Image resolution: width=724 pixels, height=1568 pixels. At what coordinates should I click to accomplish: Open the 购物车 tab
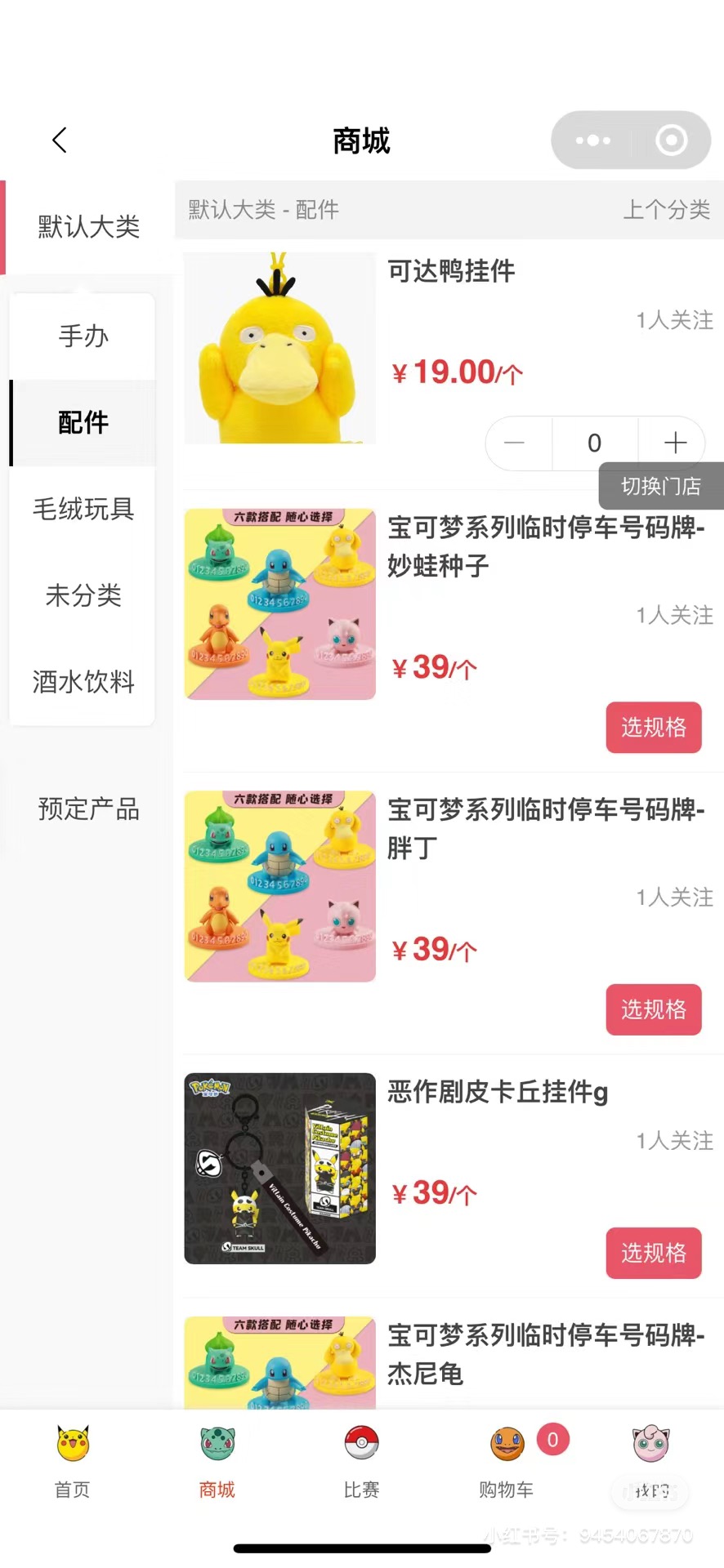[x=507, y=1462]
